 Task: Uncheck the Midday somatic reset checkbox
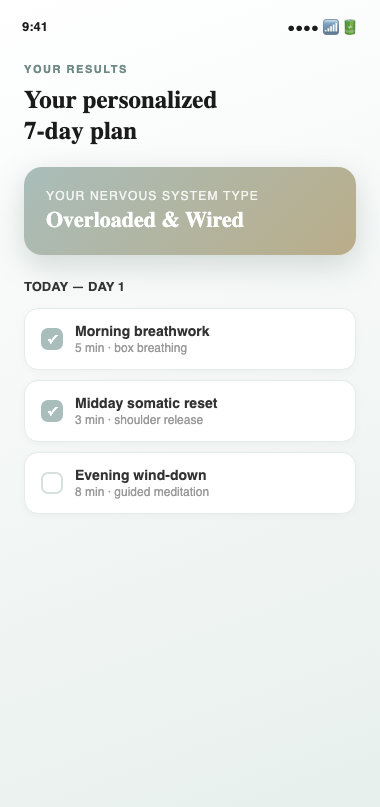click(52, 411)
